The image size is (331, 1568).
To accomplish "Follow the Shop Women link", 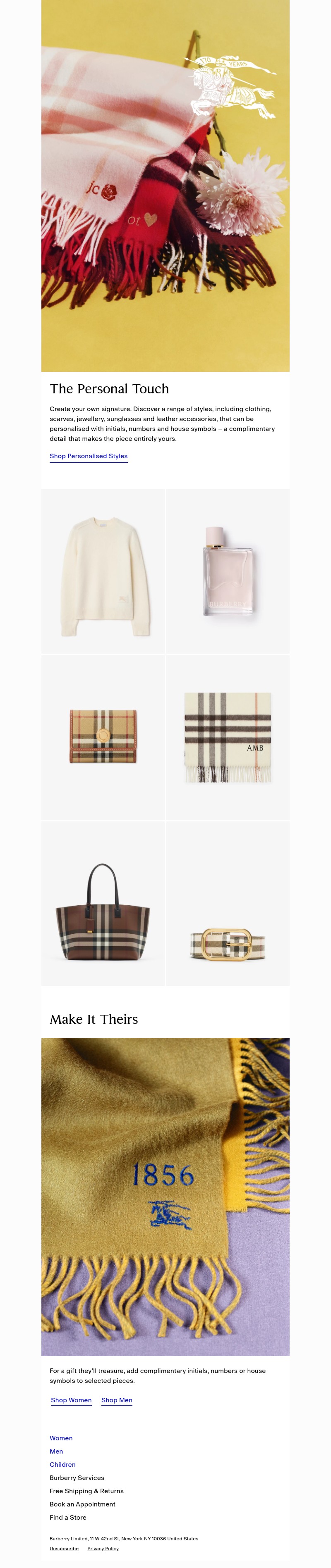I will coord(71,1400).
